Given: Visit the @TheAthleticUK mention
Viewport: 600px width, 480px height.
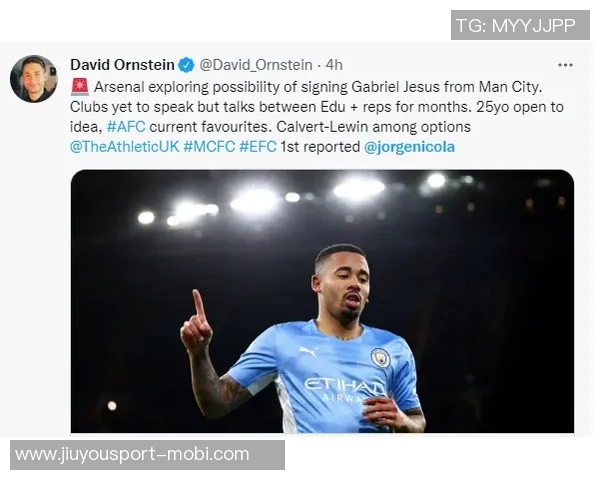Looking at the screenshot, I should click(x=124, y=148).
